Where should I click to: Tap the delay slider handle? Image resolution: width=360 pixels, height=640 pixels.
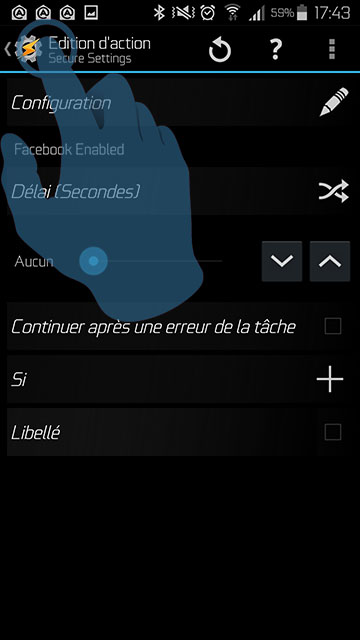pyautogui.click(x=94, y=261)
